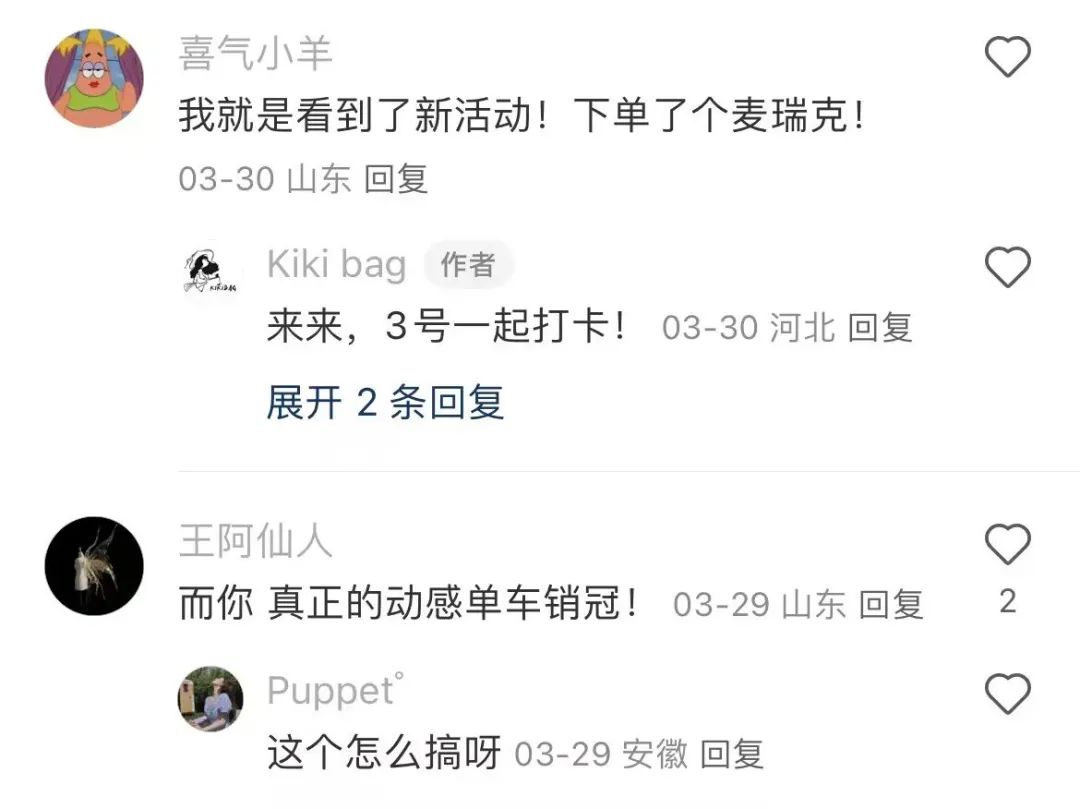Like 王阿仙人's comment

click(x=1007, y=545)
